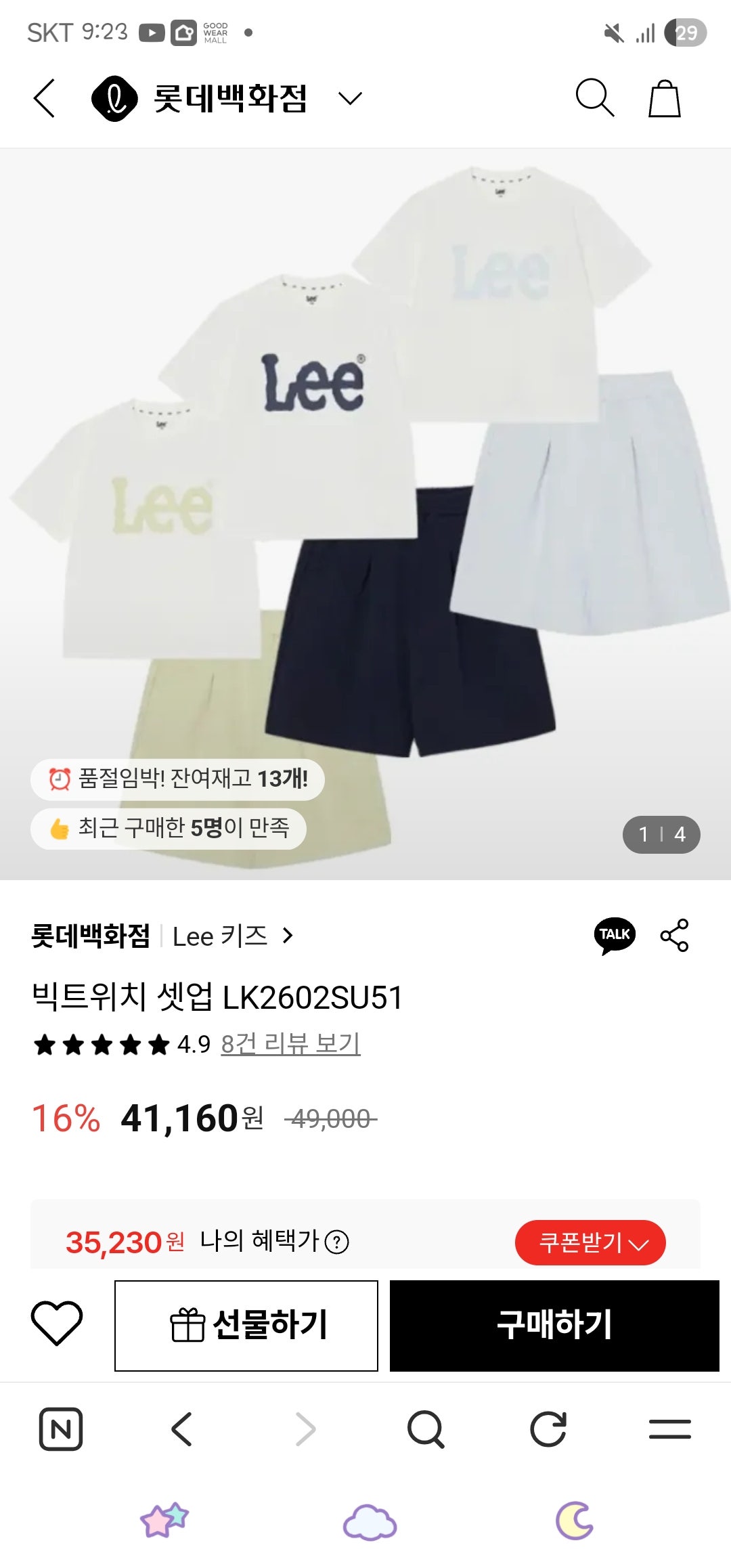Open search from the top bar
Image resolution: width=731 pixels, height=1568 pixels.
coord(594,97)
